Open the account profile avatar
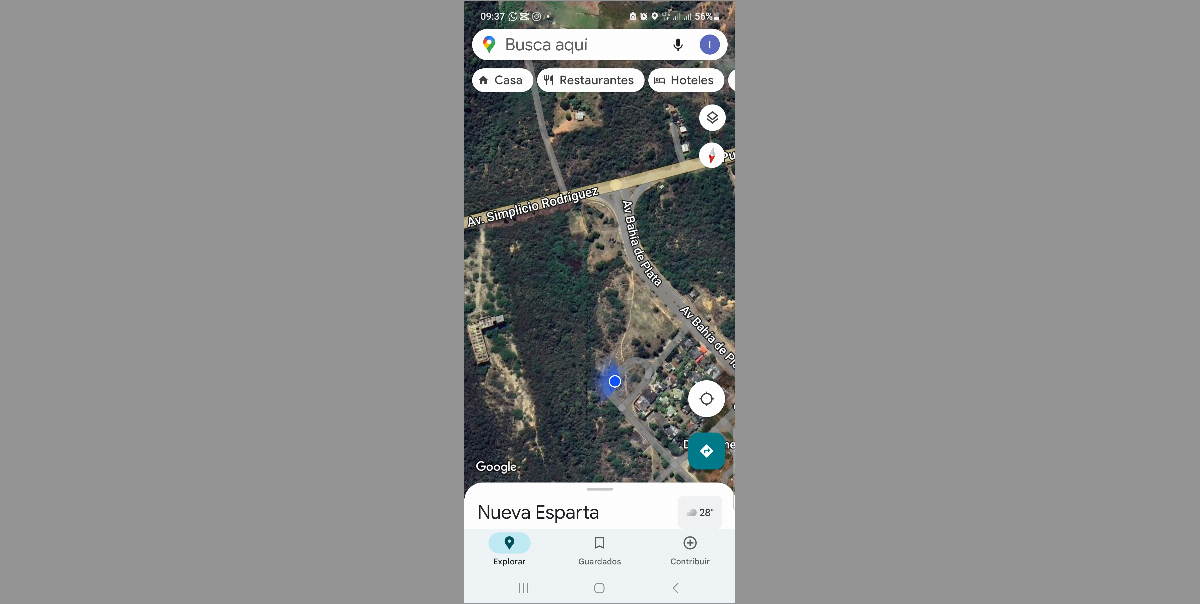Viewport: 1200px width, 604px height. click(709, 45)
